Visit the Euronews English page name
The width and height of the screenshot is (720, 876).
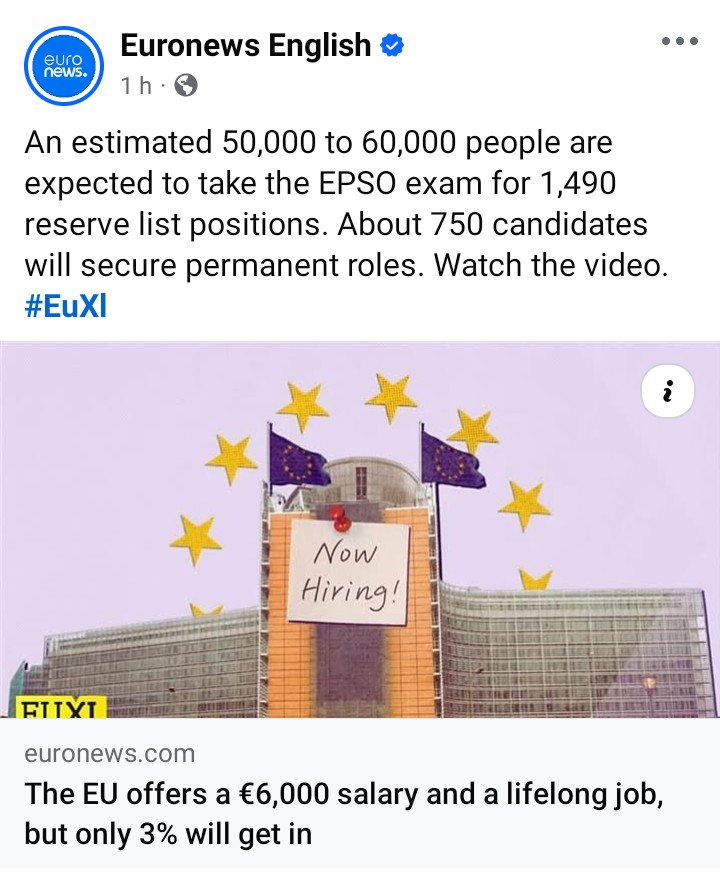pos(246,45)
